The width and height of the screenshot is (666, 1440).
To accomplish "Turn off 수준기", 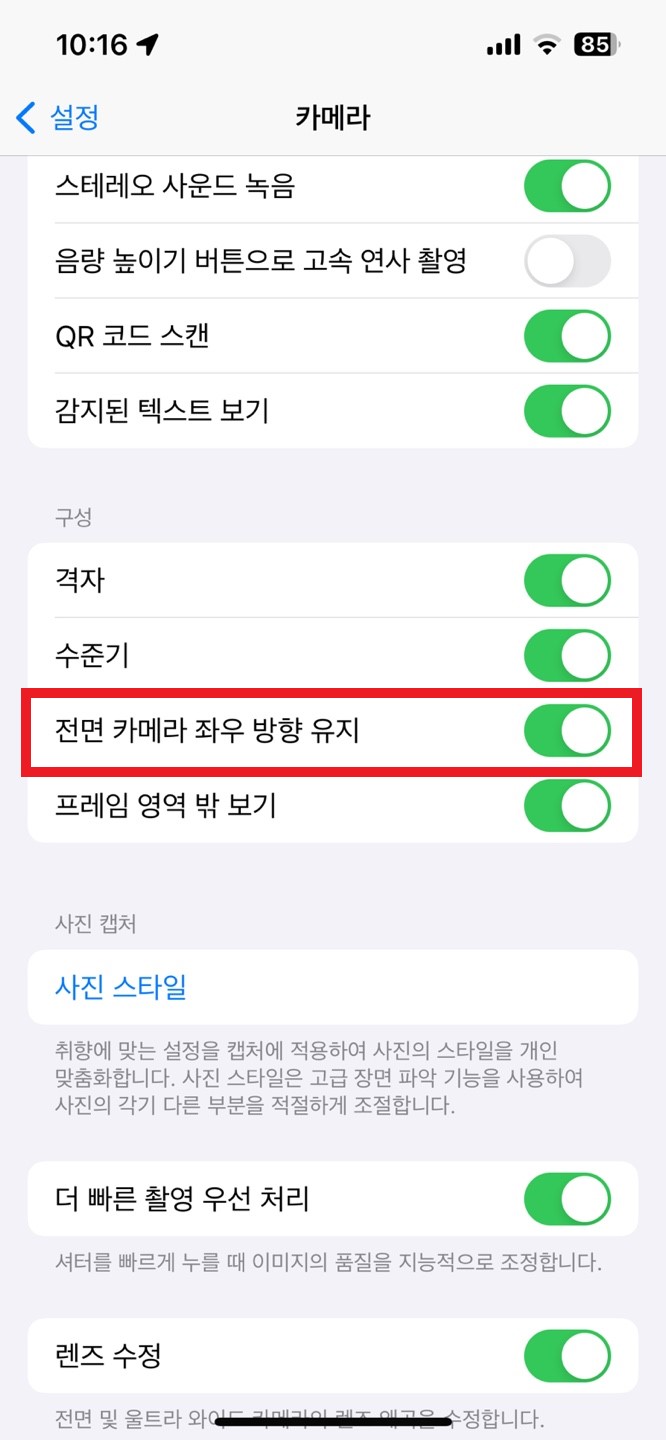I will coord(567,656).
